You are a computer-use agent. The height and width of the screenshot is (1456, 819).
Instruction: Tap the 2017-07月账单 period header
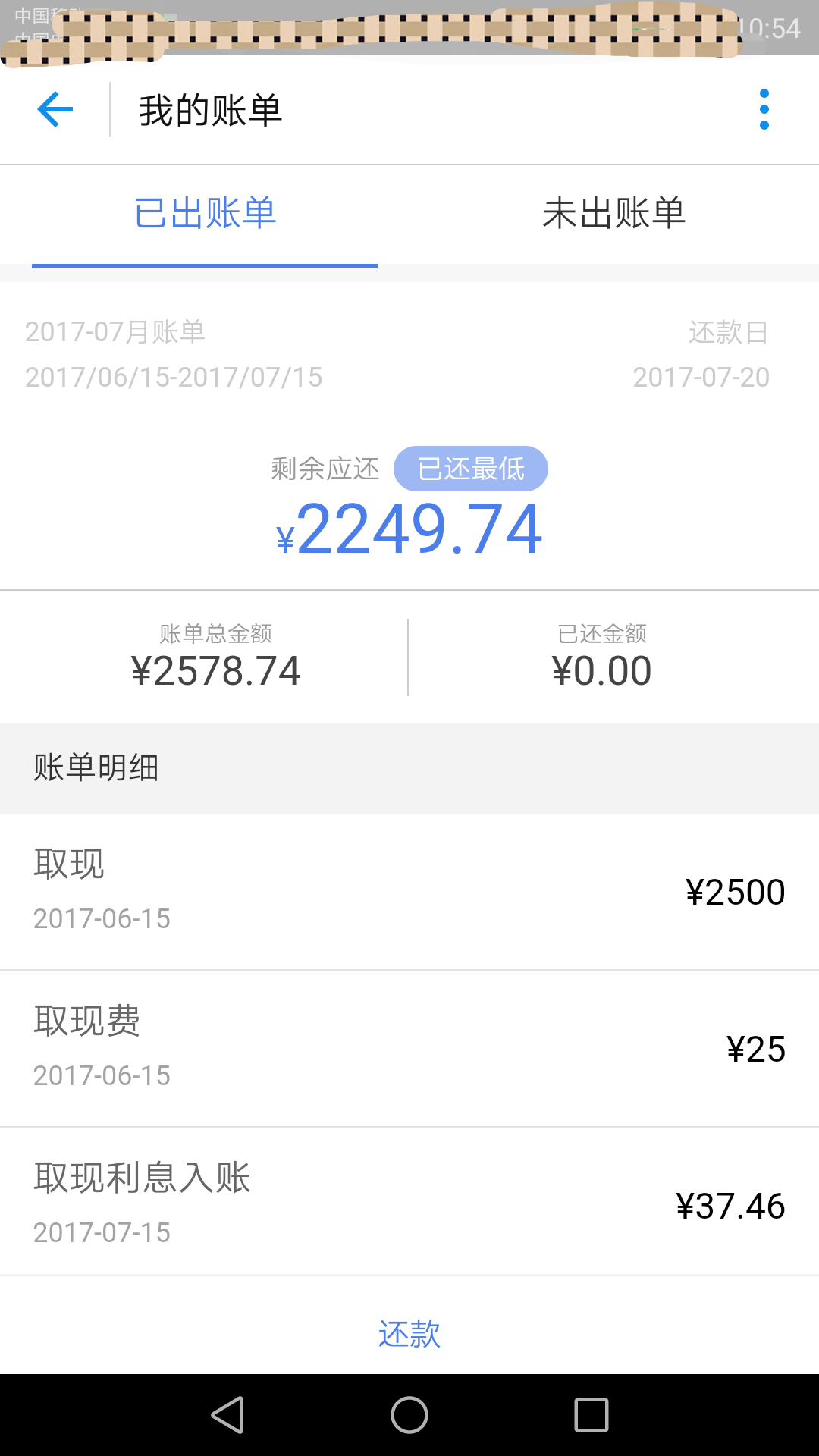[115, 331]
